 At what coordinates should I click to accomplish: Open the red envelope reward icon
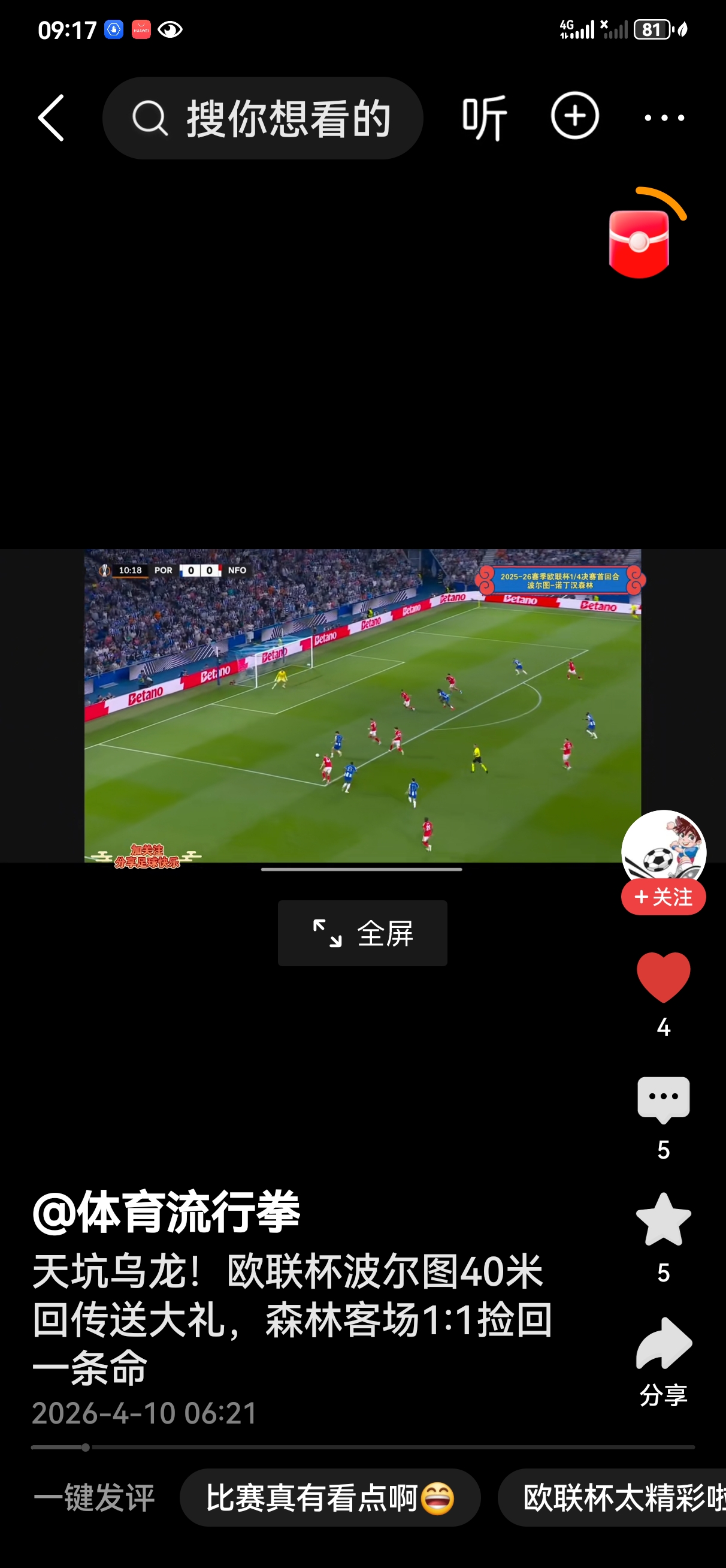pyautogui.click(x=640, y=243)
